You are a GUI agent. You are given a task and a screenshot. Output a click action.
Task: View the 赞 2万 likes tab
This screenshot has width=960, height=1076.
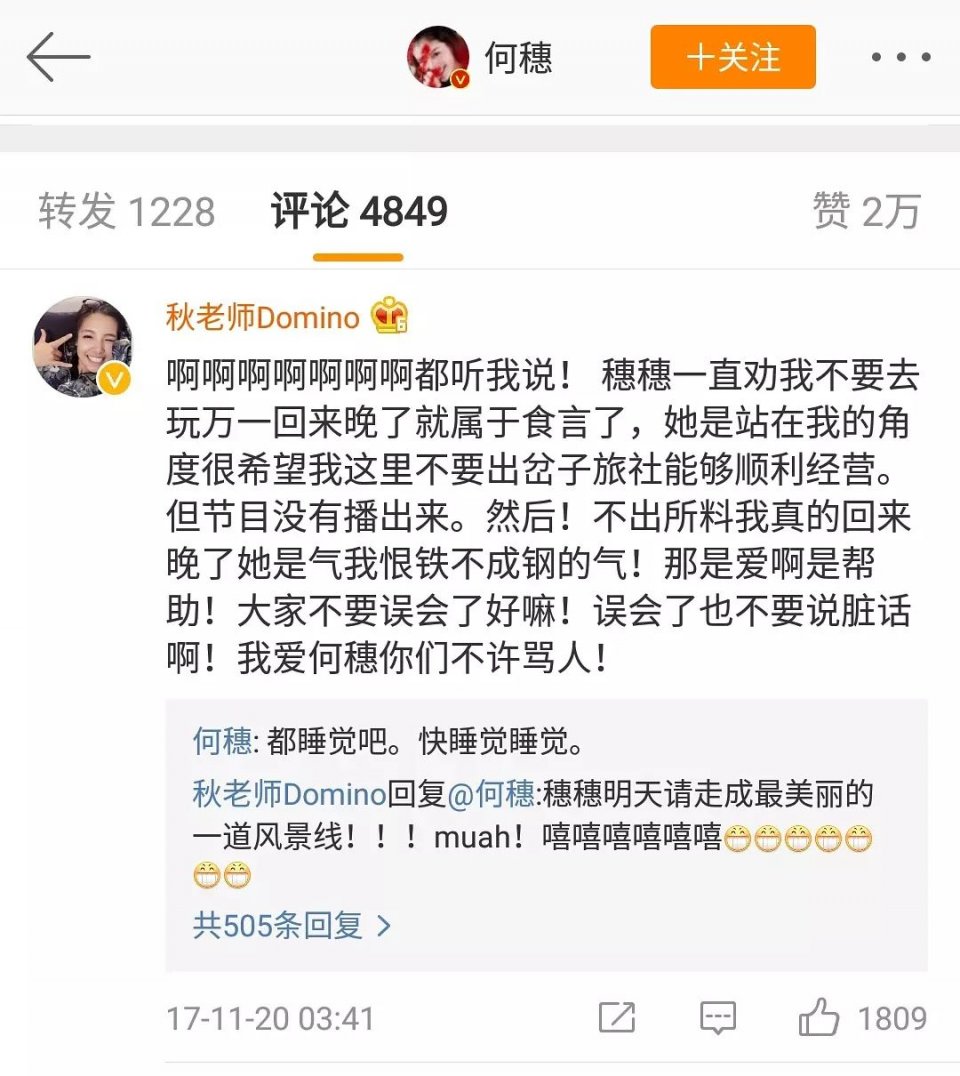tap(865, 211)
